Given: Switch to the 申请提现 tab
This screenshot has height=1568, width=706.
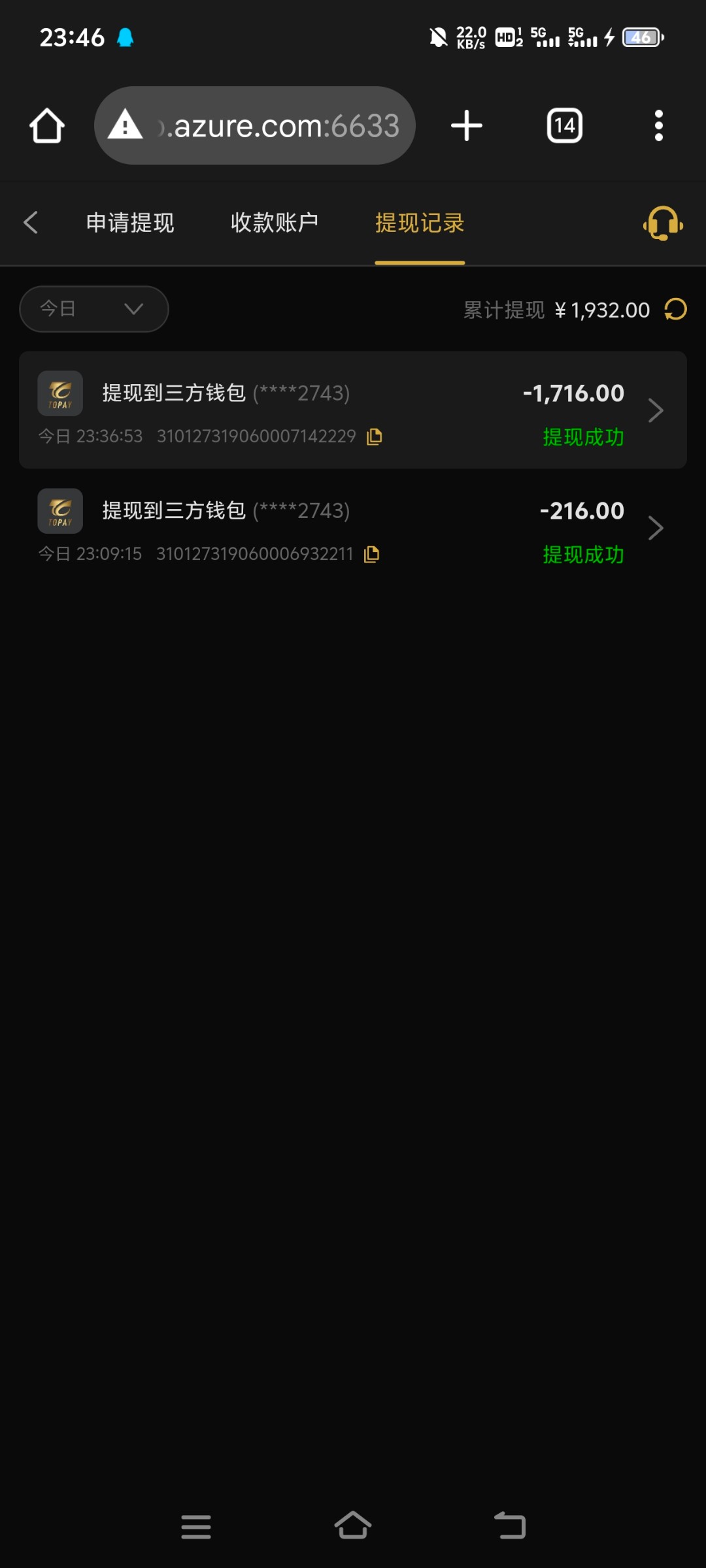Looking at the screenshot, I should point(130,223).
